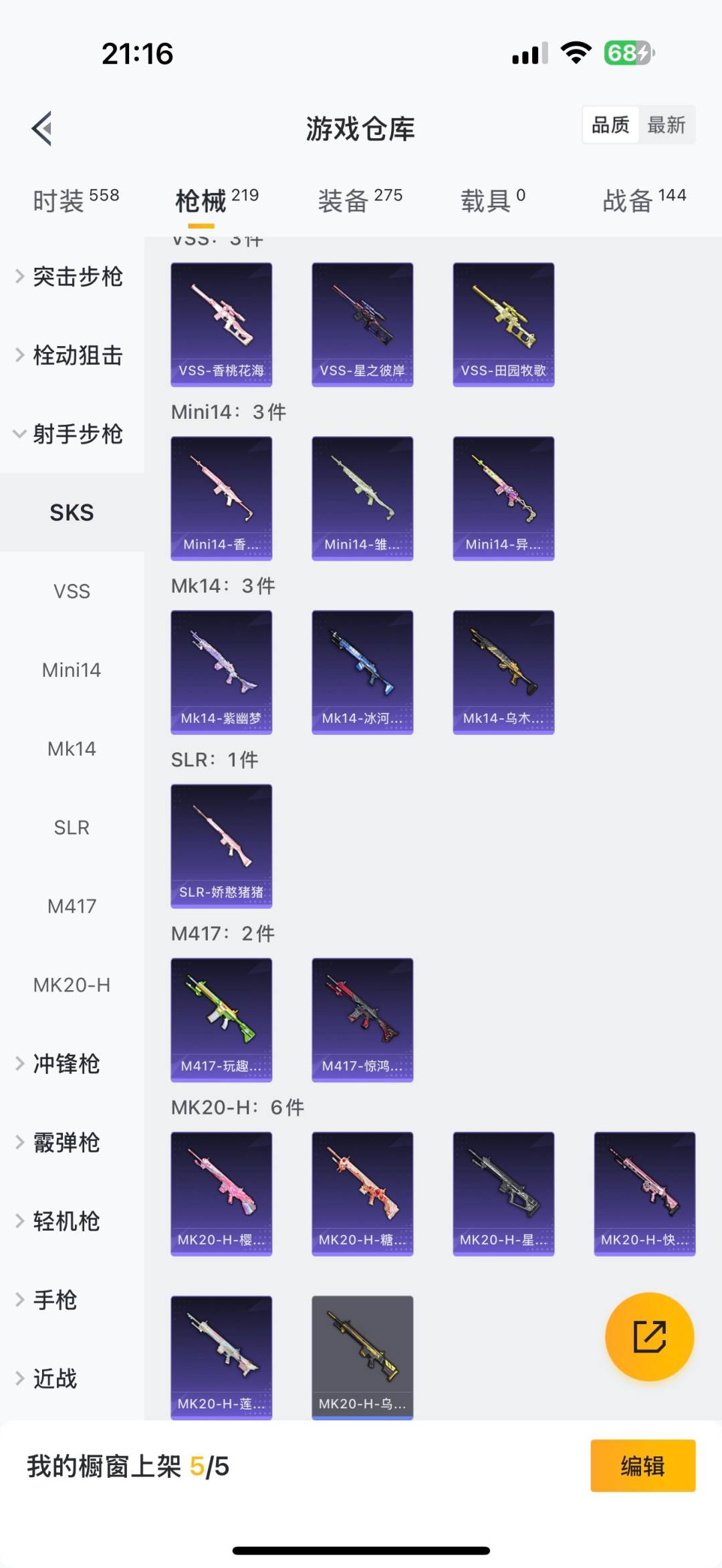View the VSS-星之彼岸 skin
Screen dimensions: 722x1568
(362, 325)
